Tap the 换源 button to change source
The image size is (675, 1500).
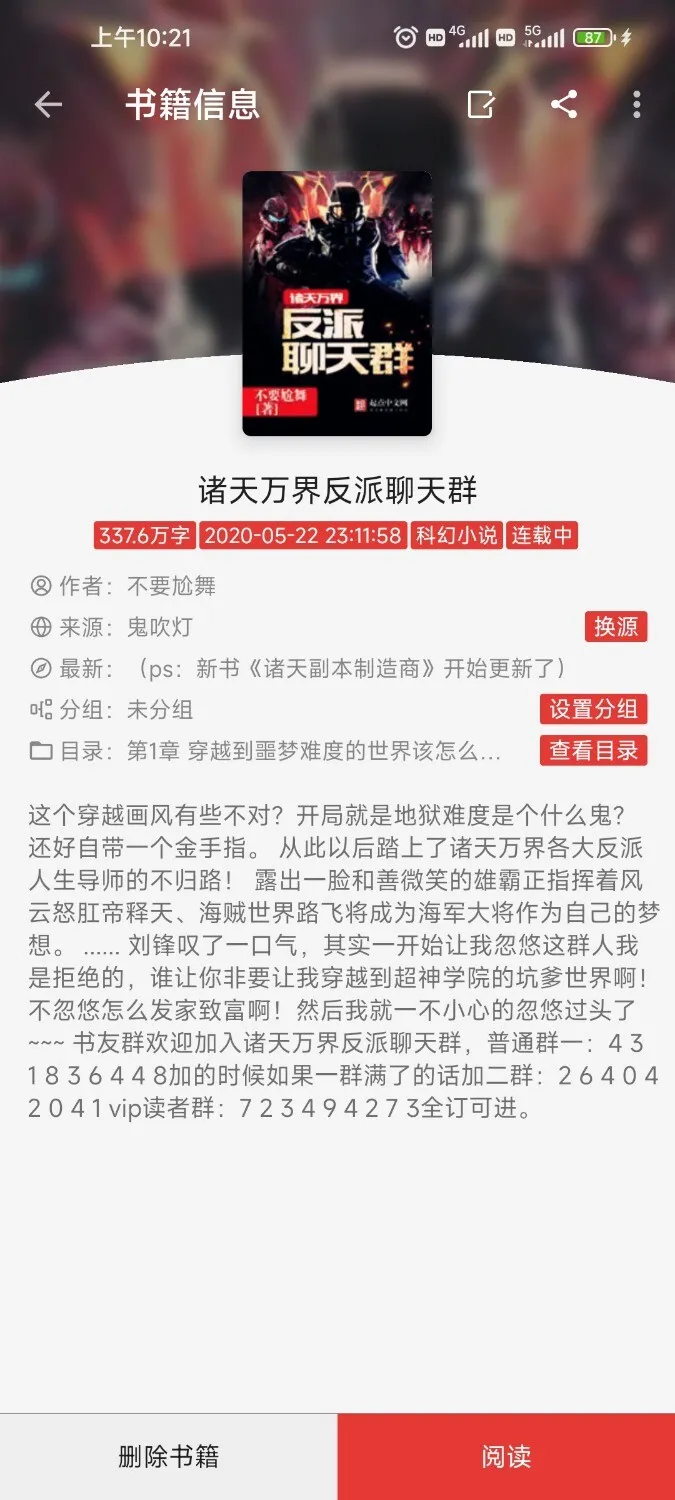pos(615,627)
